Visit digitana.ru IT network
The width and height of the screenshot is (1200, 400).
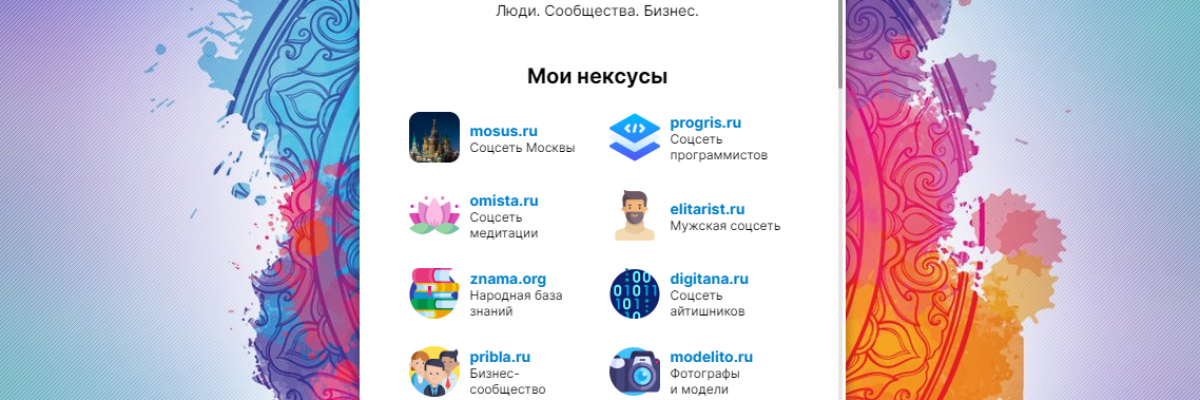pyautogui.click(x=709, y=279)
